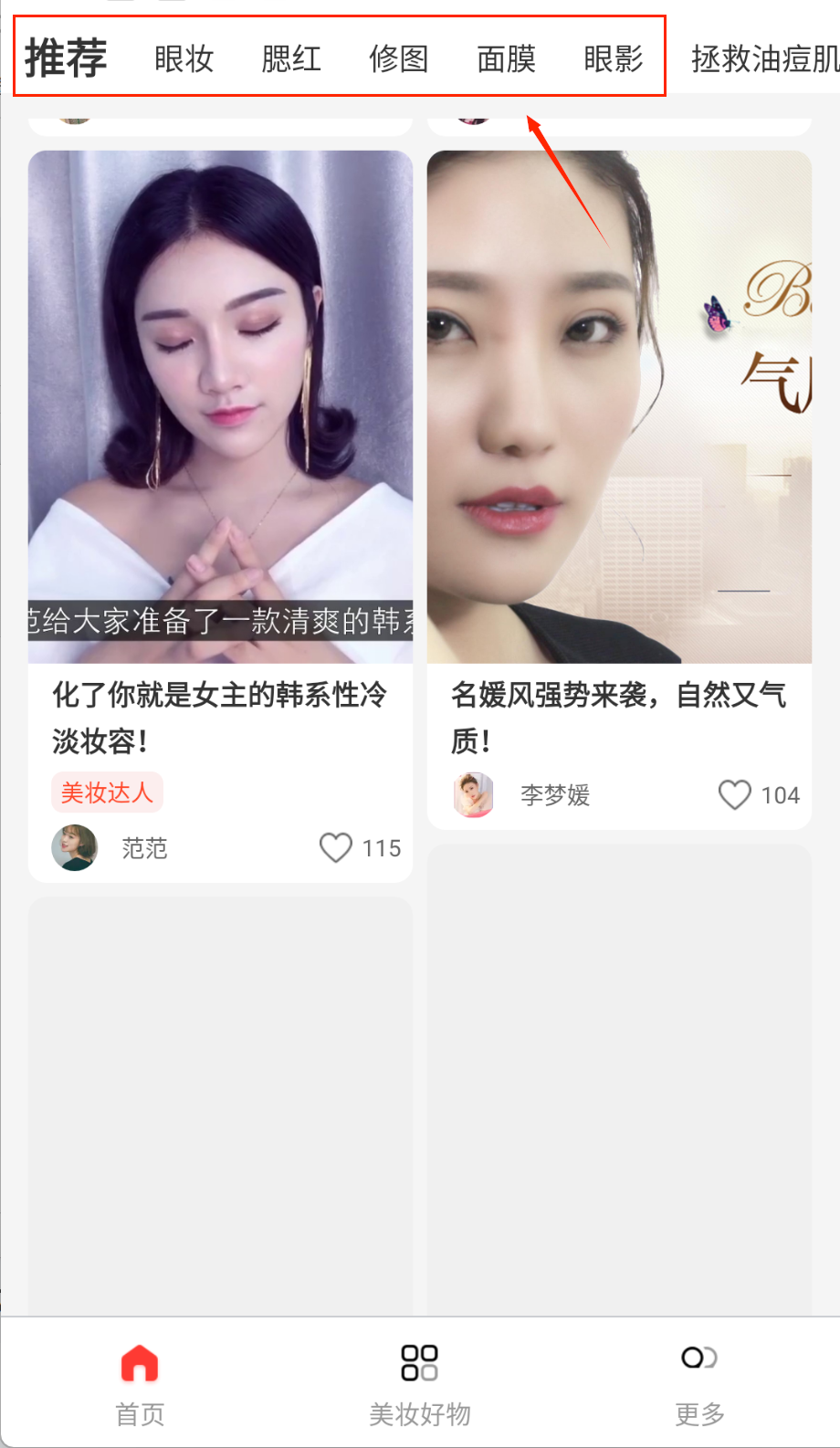This screenshot has height=1448, width=840.
Task: View 李梦媛's profile avatar
Action: coord(474,795)
